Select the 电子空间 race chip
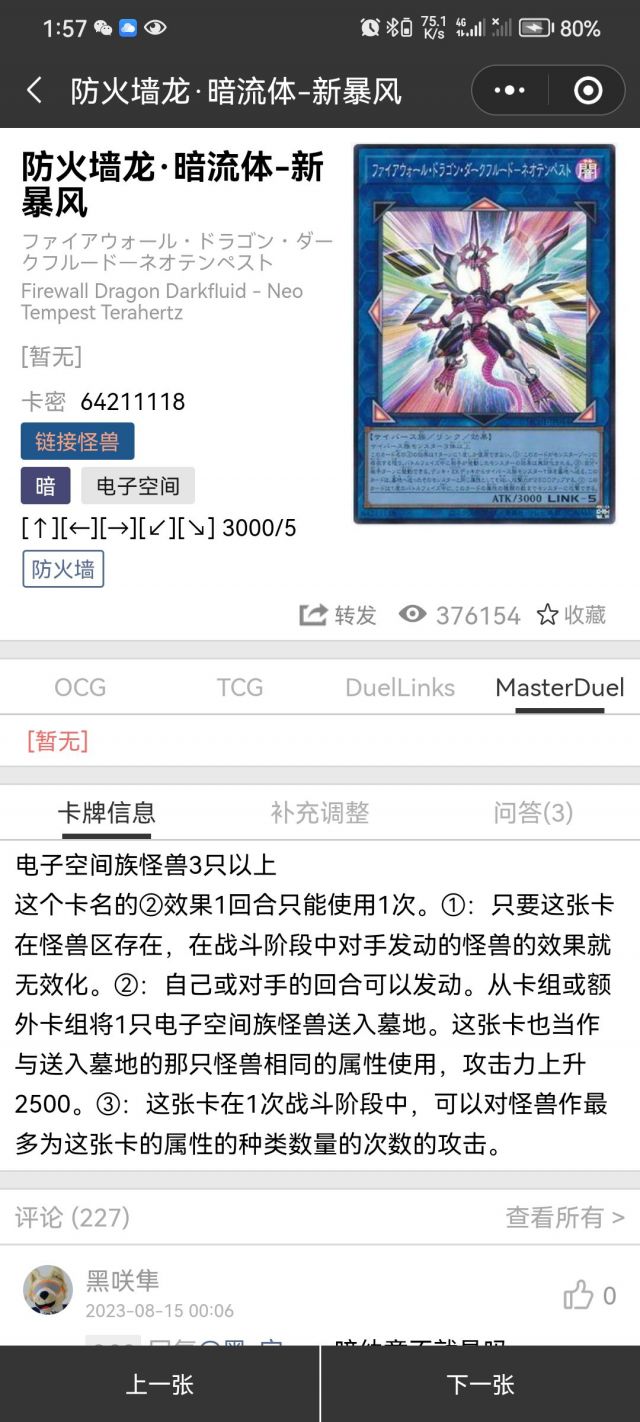Image resolution: width=640 pixels, height=1422 pixels. (138, 486)
